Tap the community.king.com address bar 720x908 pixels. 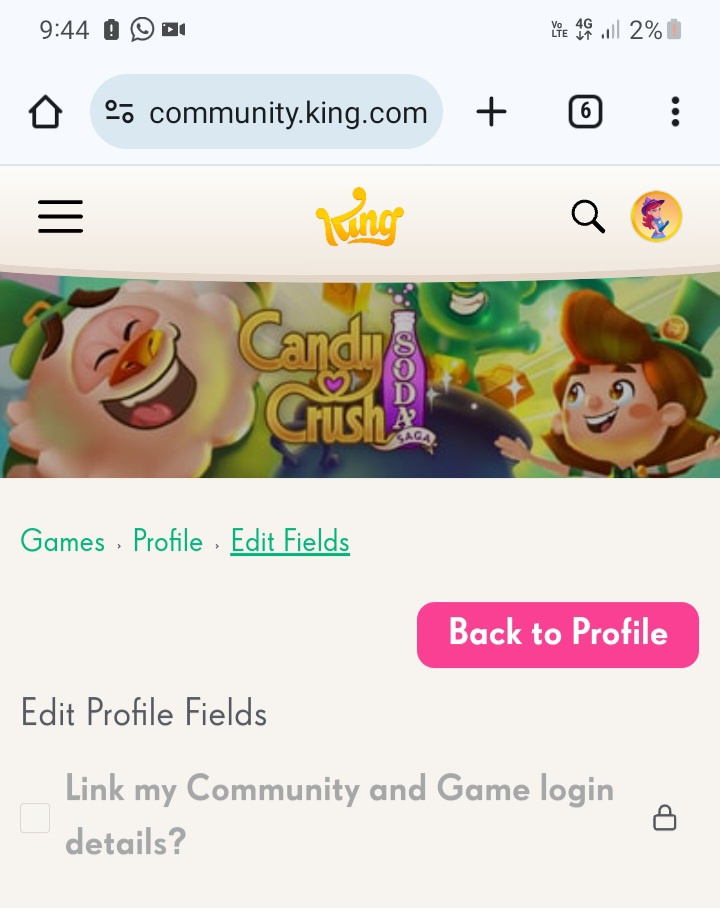tap(290, 112)
